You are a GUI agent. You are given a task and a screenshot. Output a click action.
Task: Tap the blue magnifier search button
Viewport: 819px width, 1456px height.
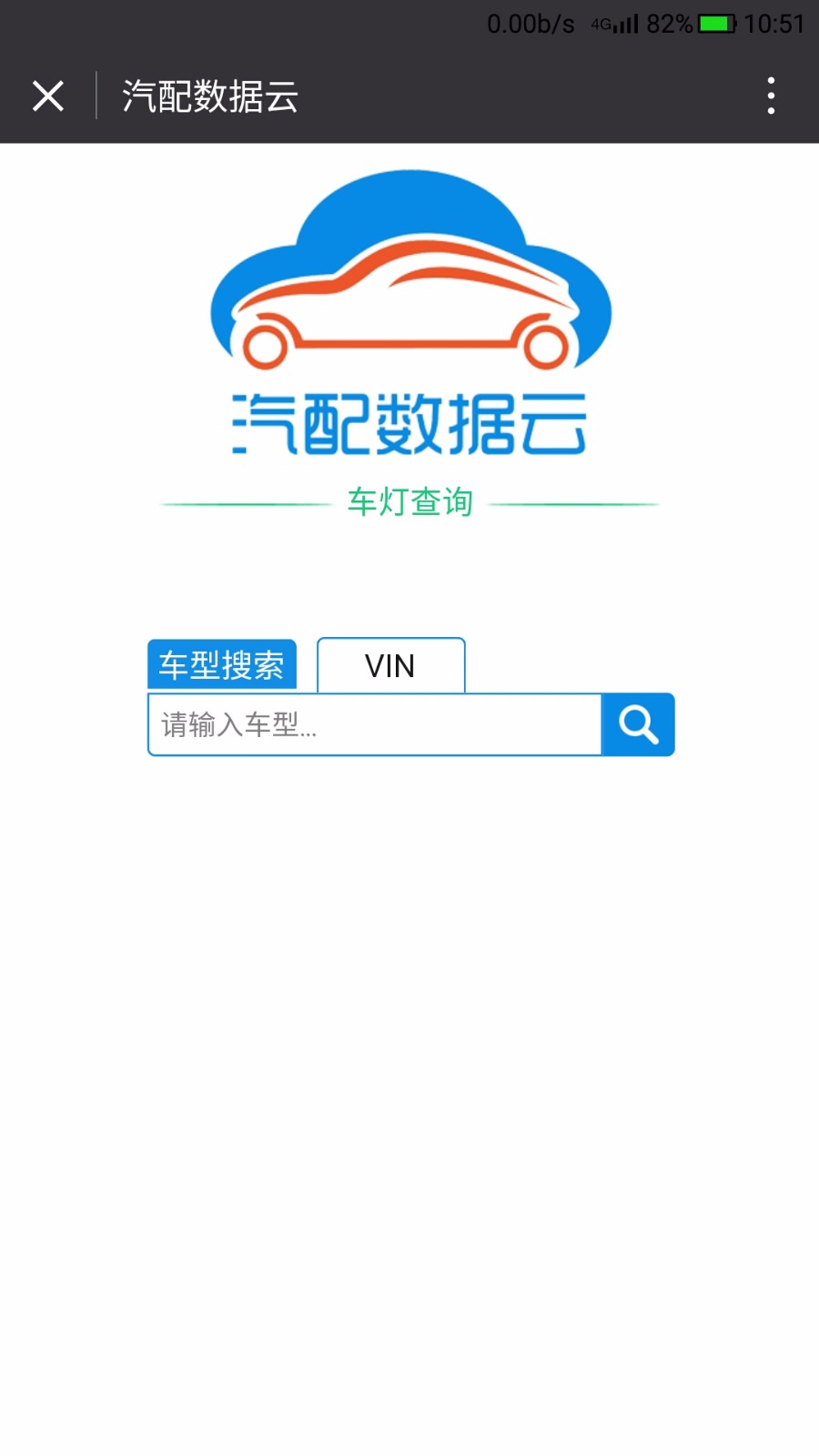[x=638, y=724]
